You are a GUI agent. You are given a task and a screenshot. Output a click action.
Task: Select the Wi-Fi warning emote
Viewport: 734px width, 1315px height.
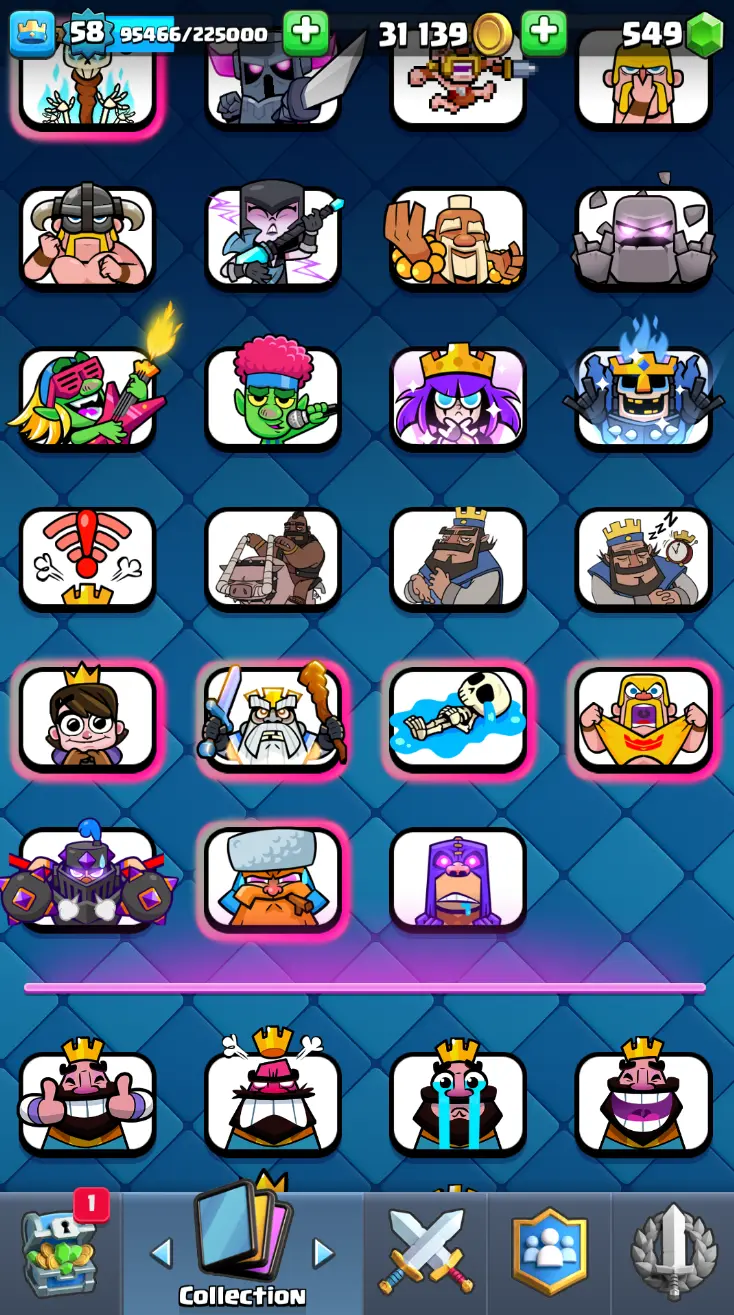coord(88,559)
